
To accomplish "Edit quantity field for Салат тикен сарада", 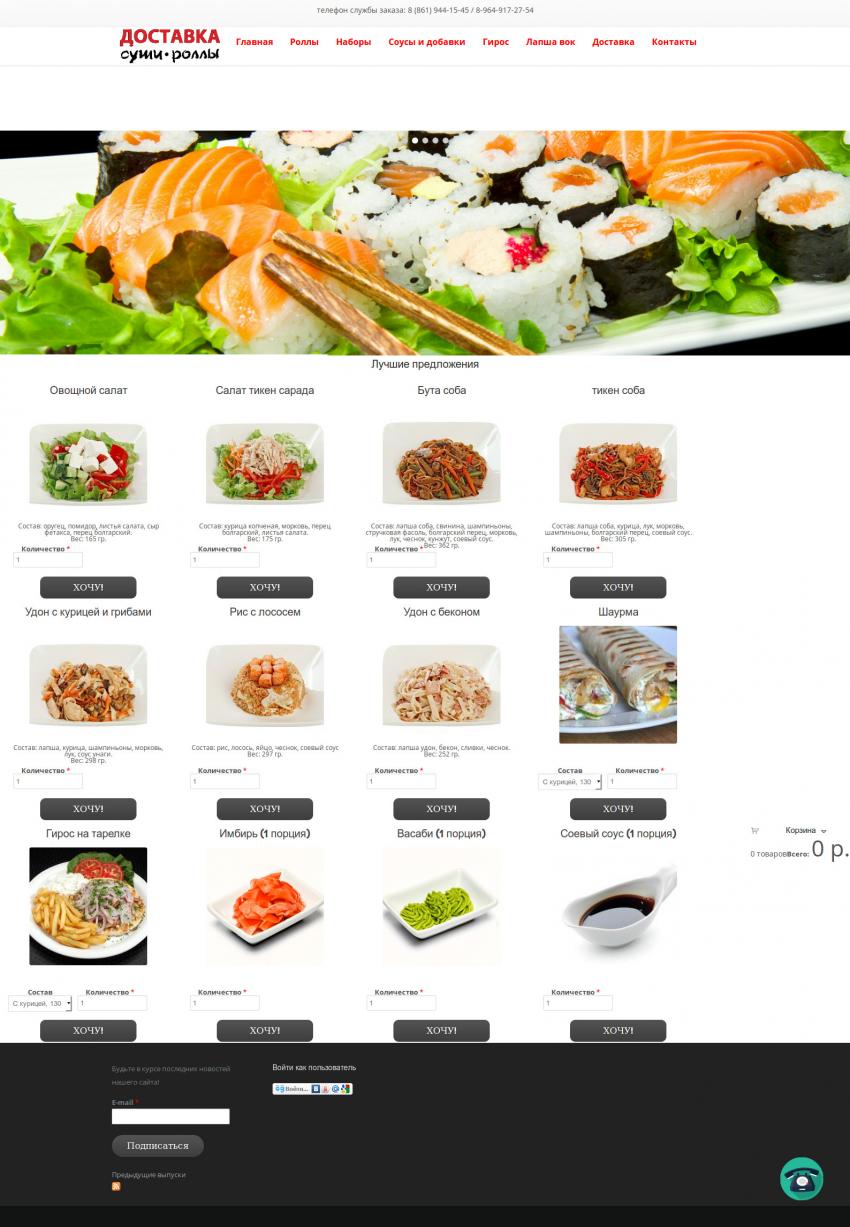I will (x=225, y=560).
